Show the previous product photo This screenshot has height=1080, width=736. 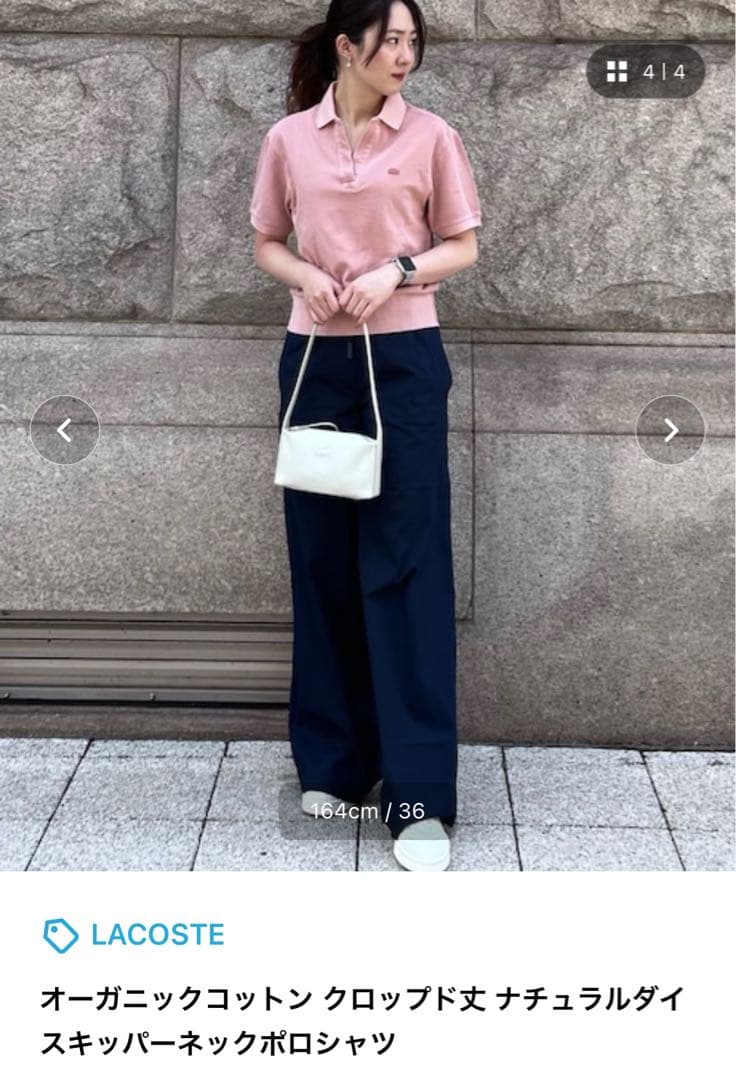pyautogui.click(x=65, y=430)
